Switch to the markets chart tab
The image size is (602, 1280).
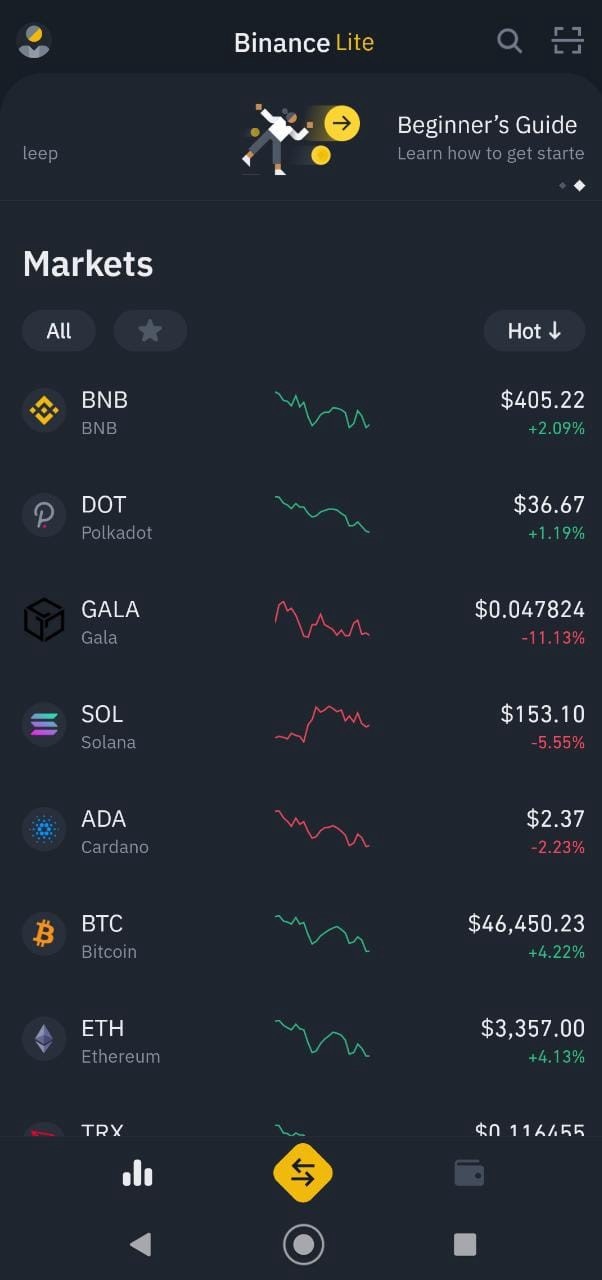point(137,1173)
